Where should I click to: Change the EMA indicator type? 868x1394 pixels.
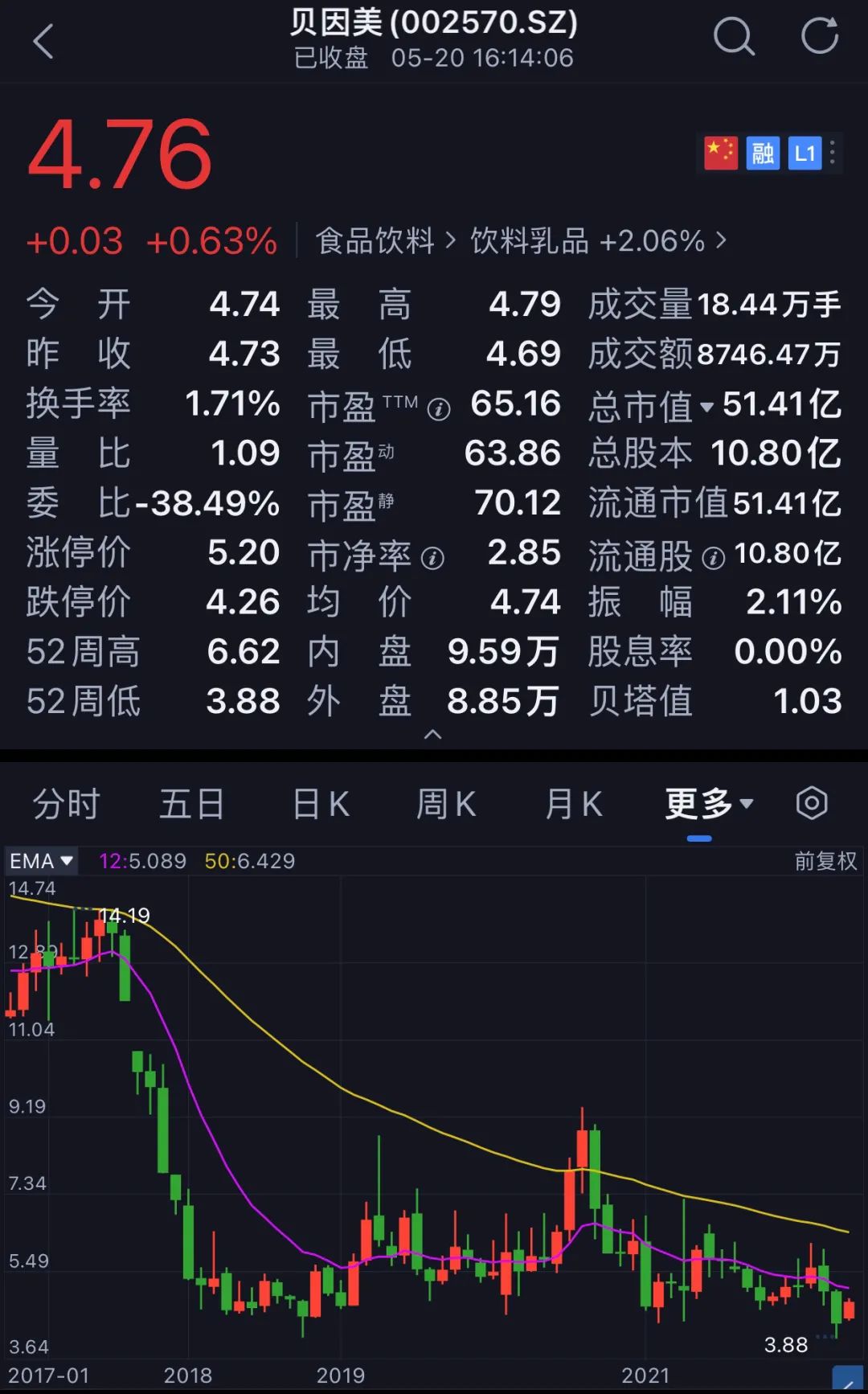tap(41, 861)
